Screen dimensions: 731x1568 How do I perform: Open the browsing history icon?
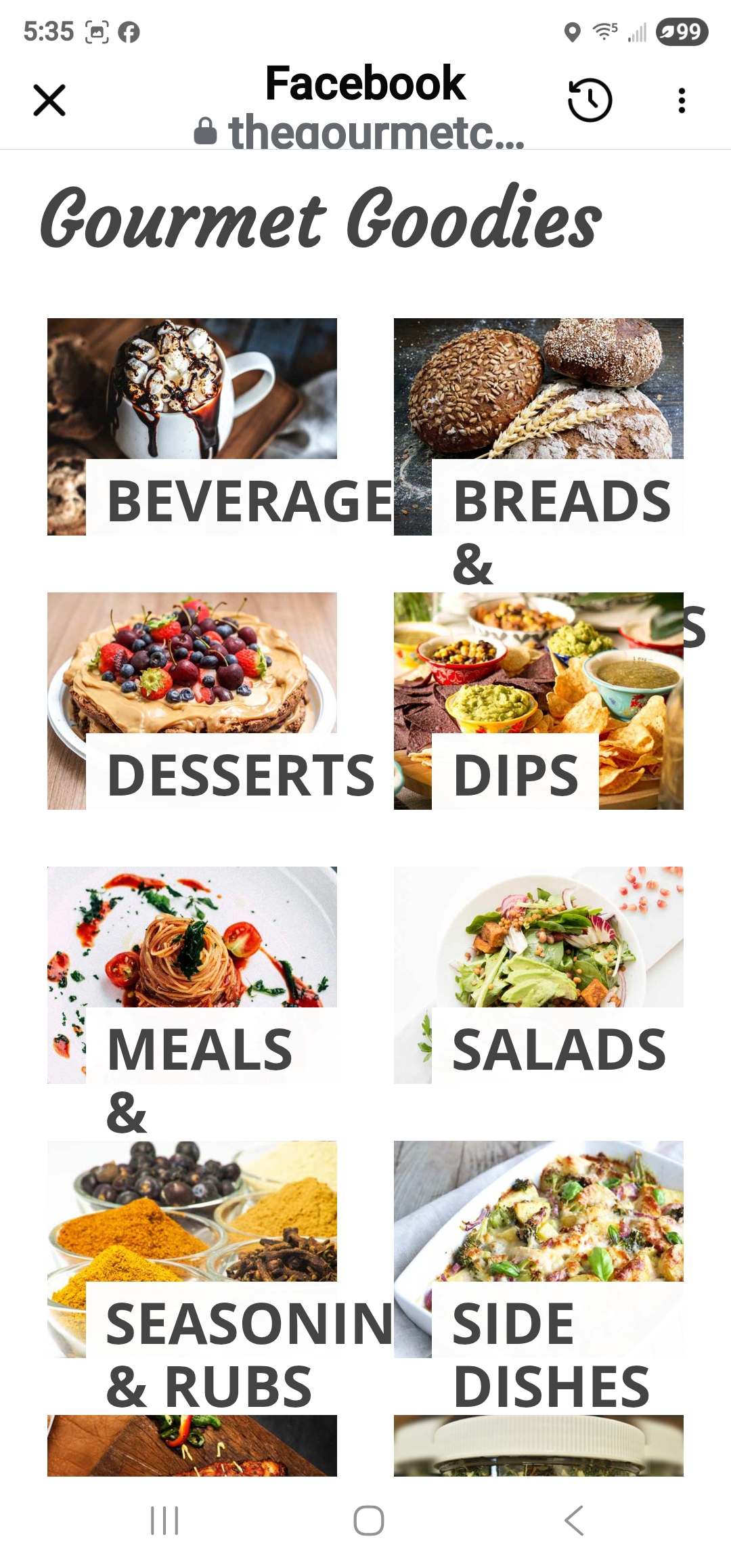pos(590,100)
